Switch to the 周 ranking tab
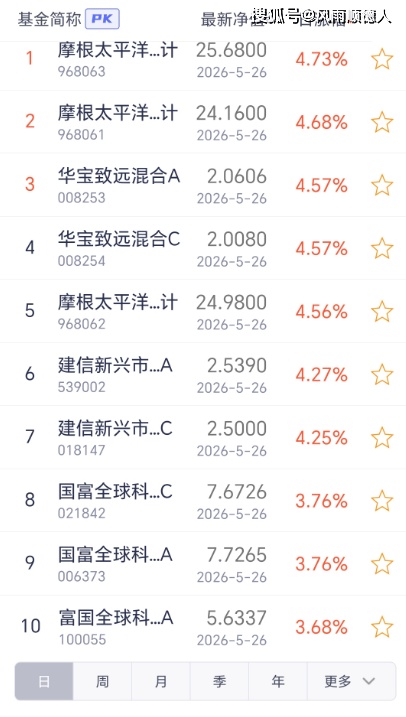 coord(102,681)
